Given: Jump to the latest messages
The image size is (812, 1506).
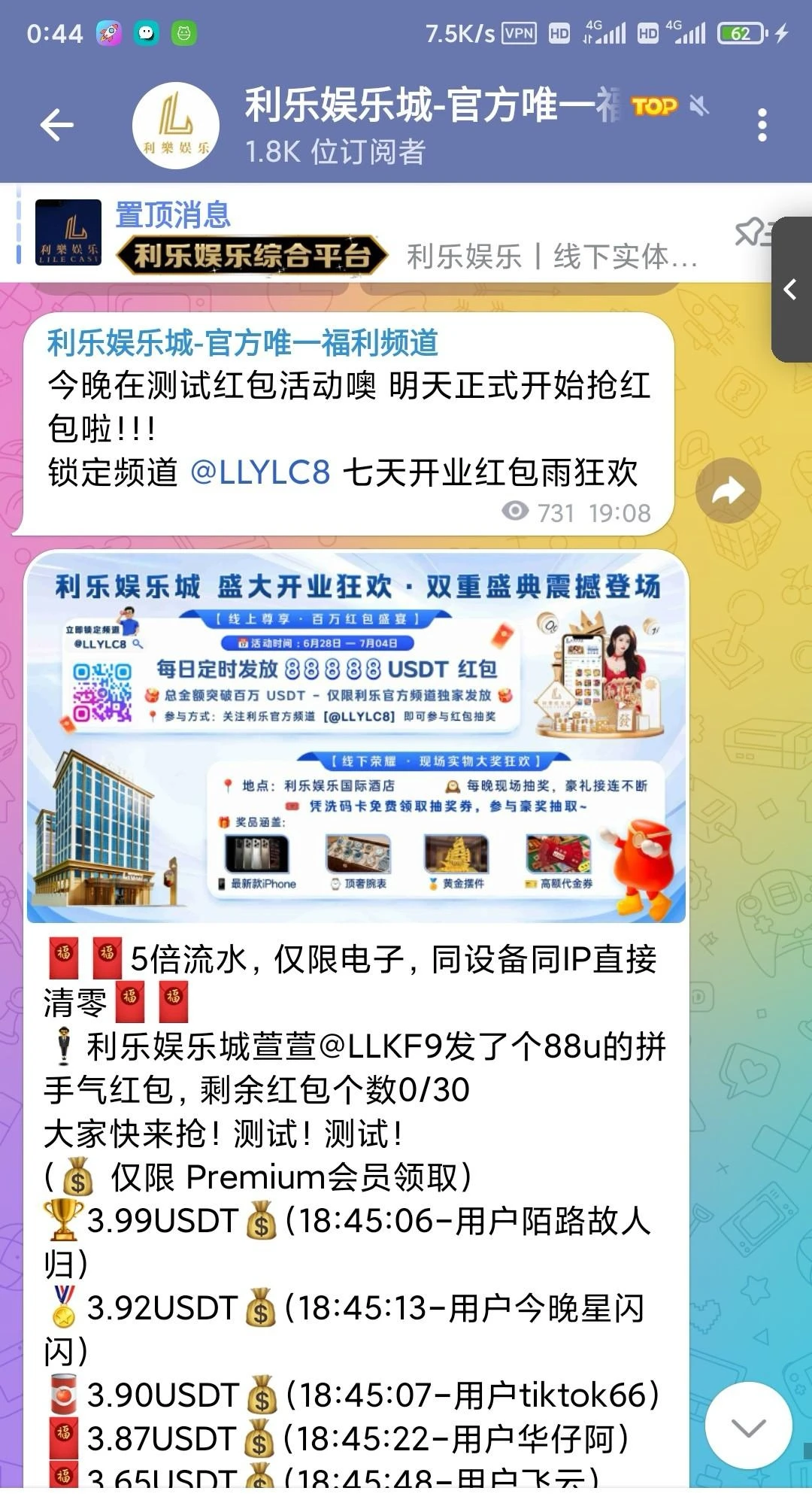Looking at the screenshot, I should [748, 1426].
